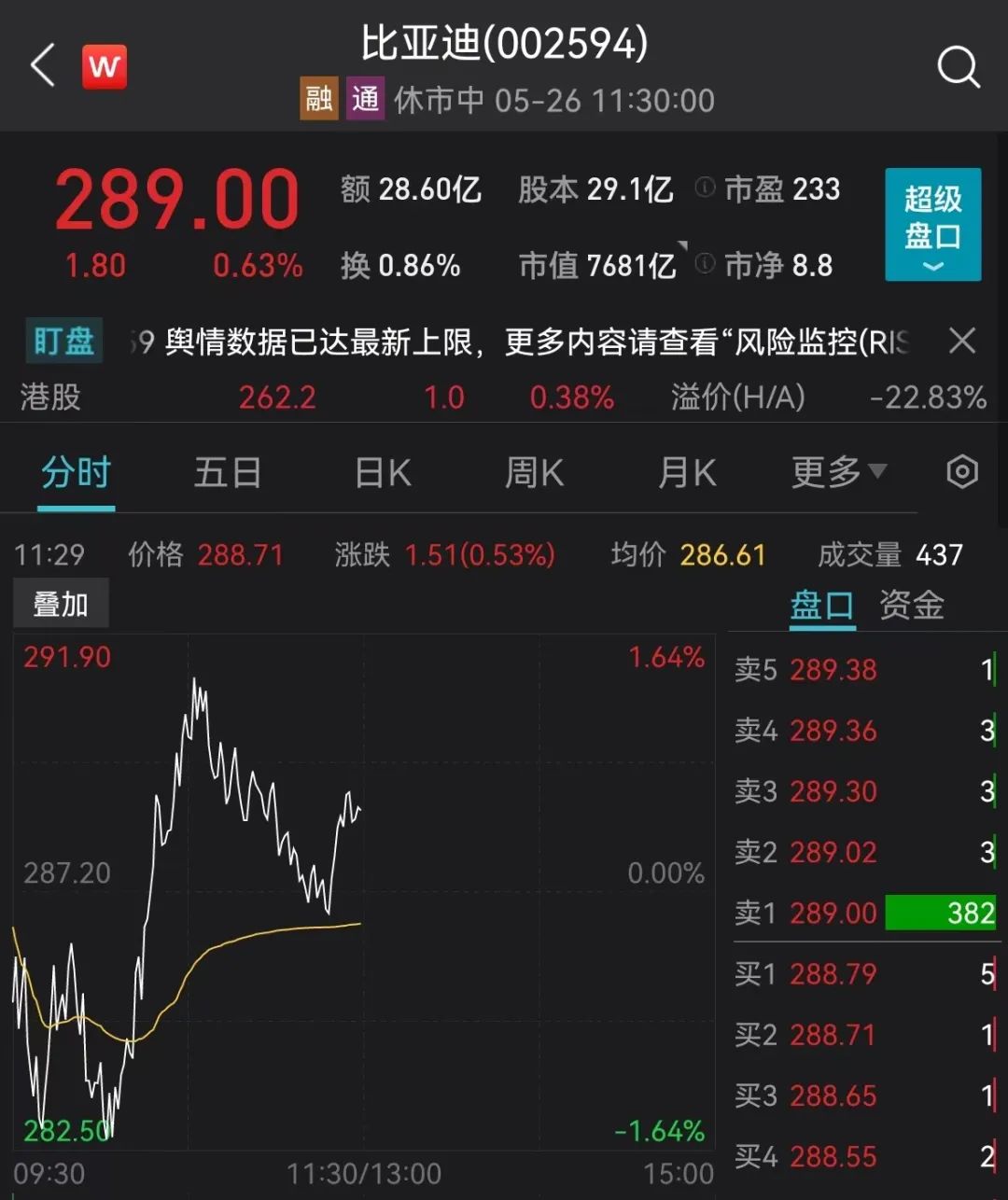Expand the 超级盘口 panel chevron

pos(932,269)
